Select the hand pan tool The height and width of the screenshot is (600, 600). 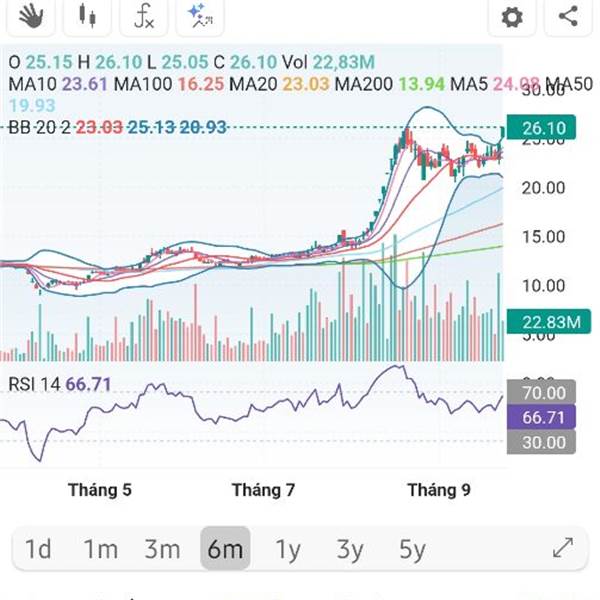click(31, 16)
